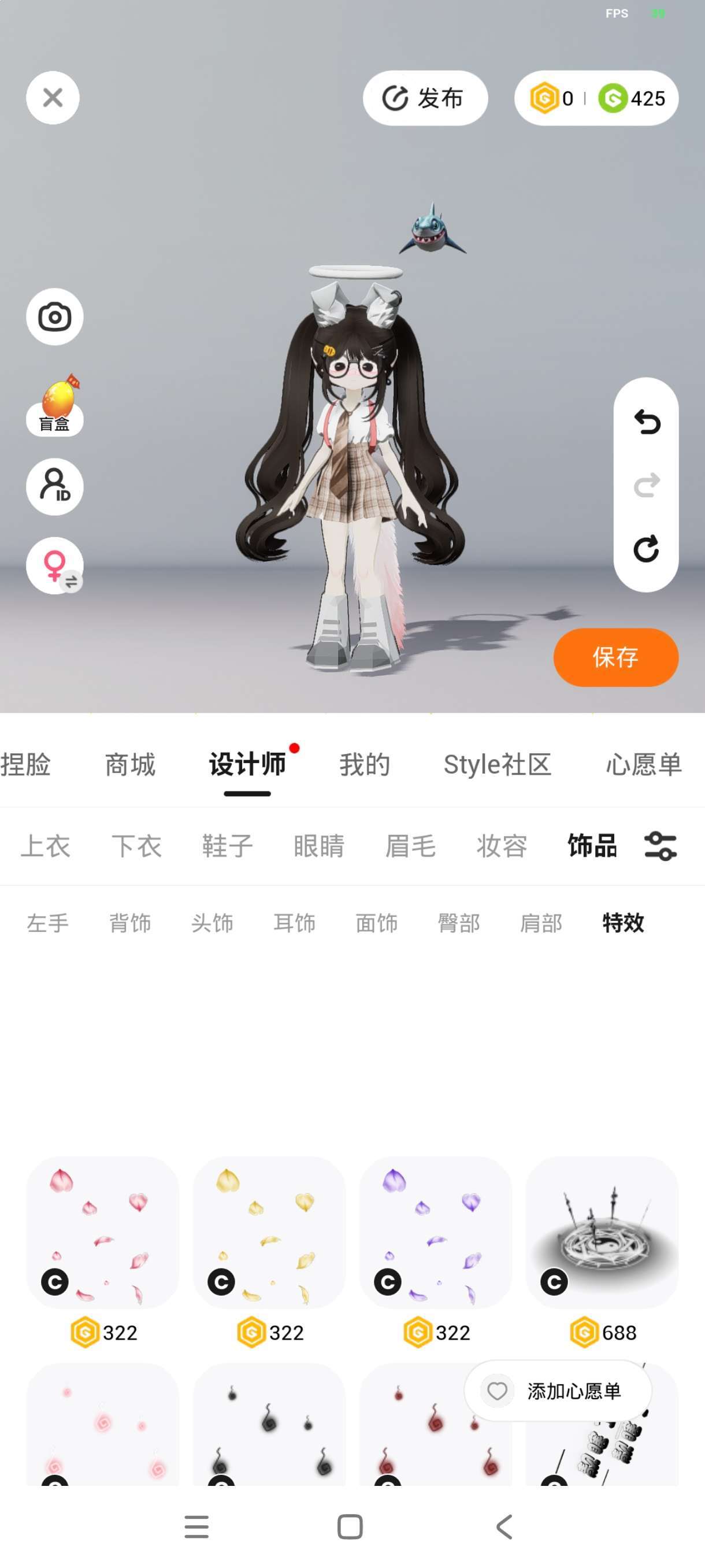Save the outfit with 保存

pos(615,657)
